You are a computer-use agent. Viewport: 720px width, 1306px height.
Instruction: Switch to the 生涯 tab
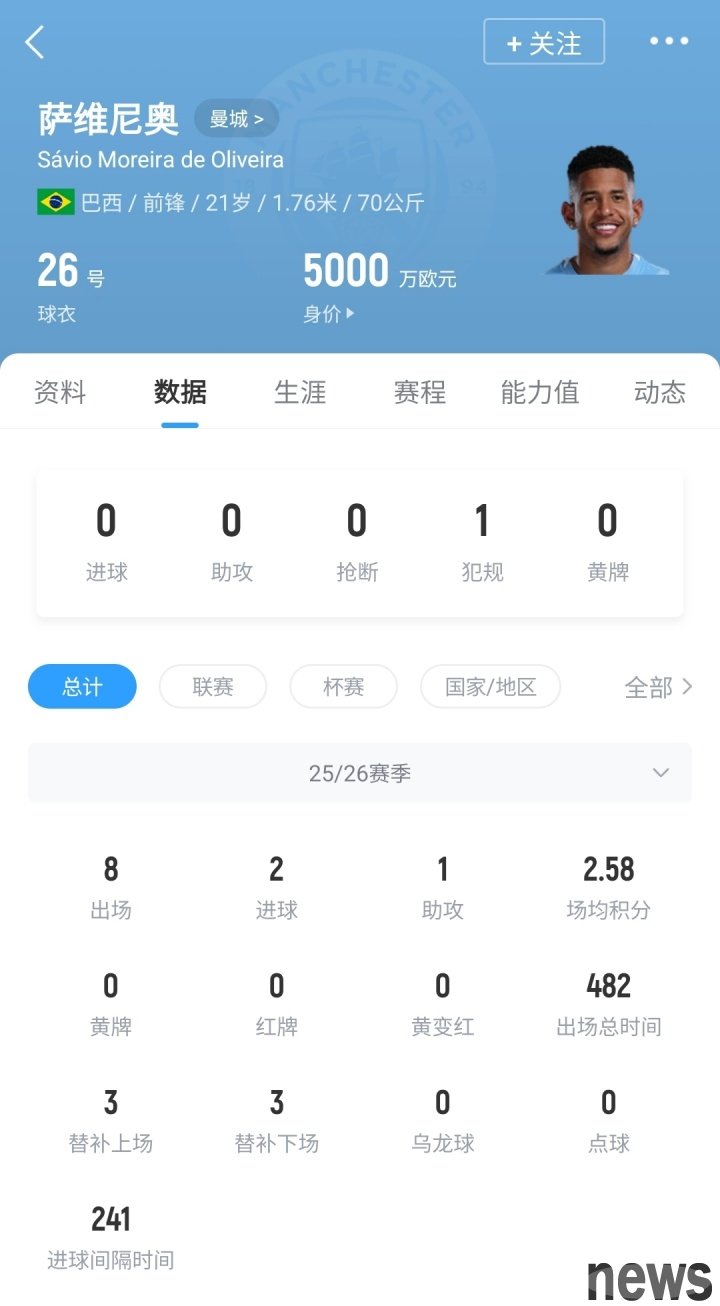300,392
